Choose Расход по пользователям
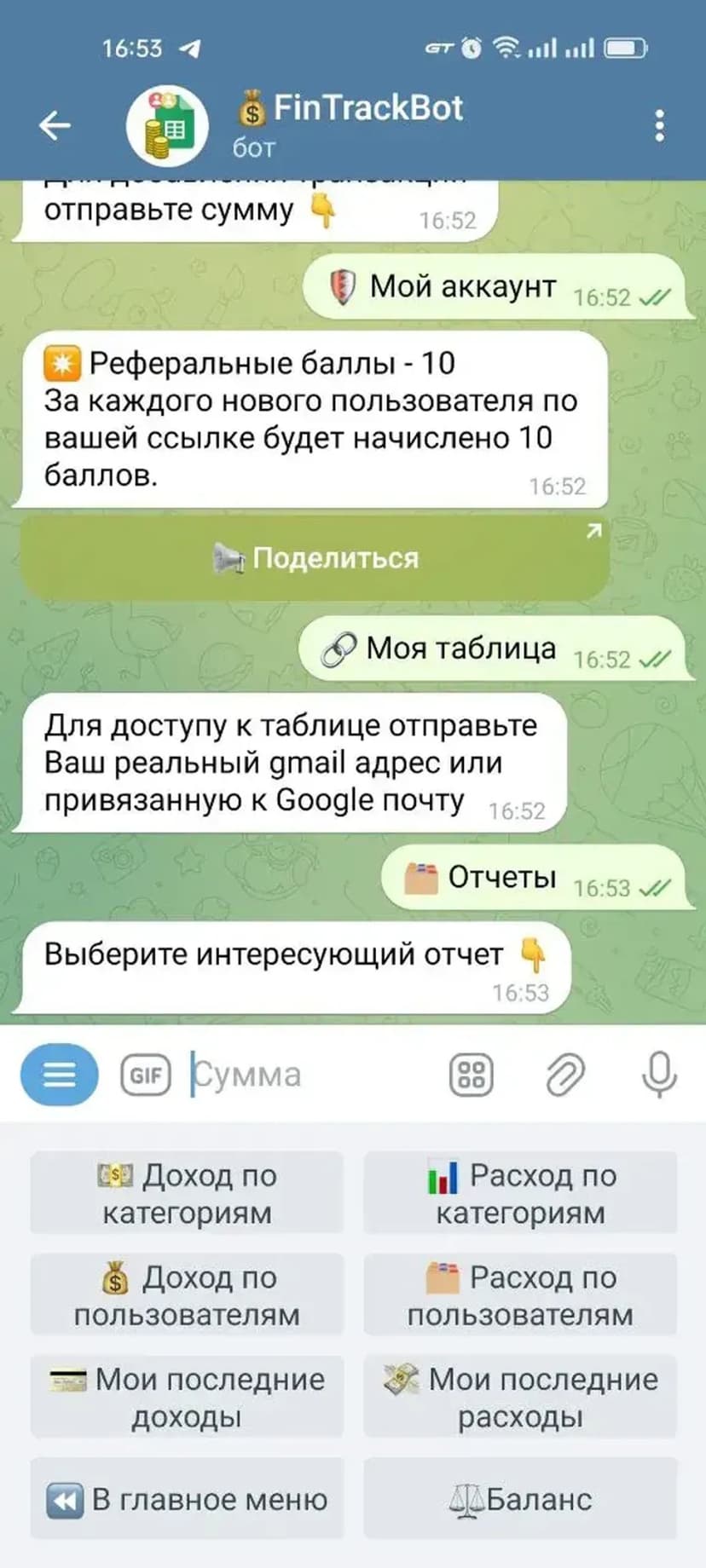This screenshot has height=1568, width=706. click(520, 1295)
